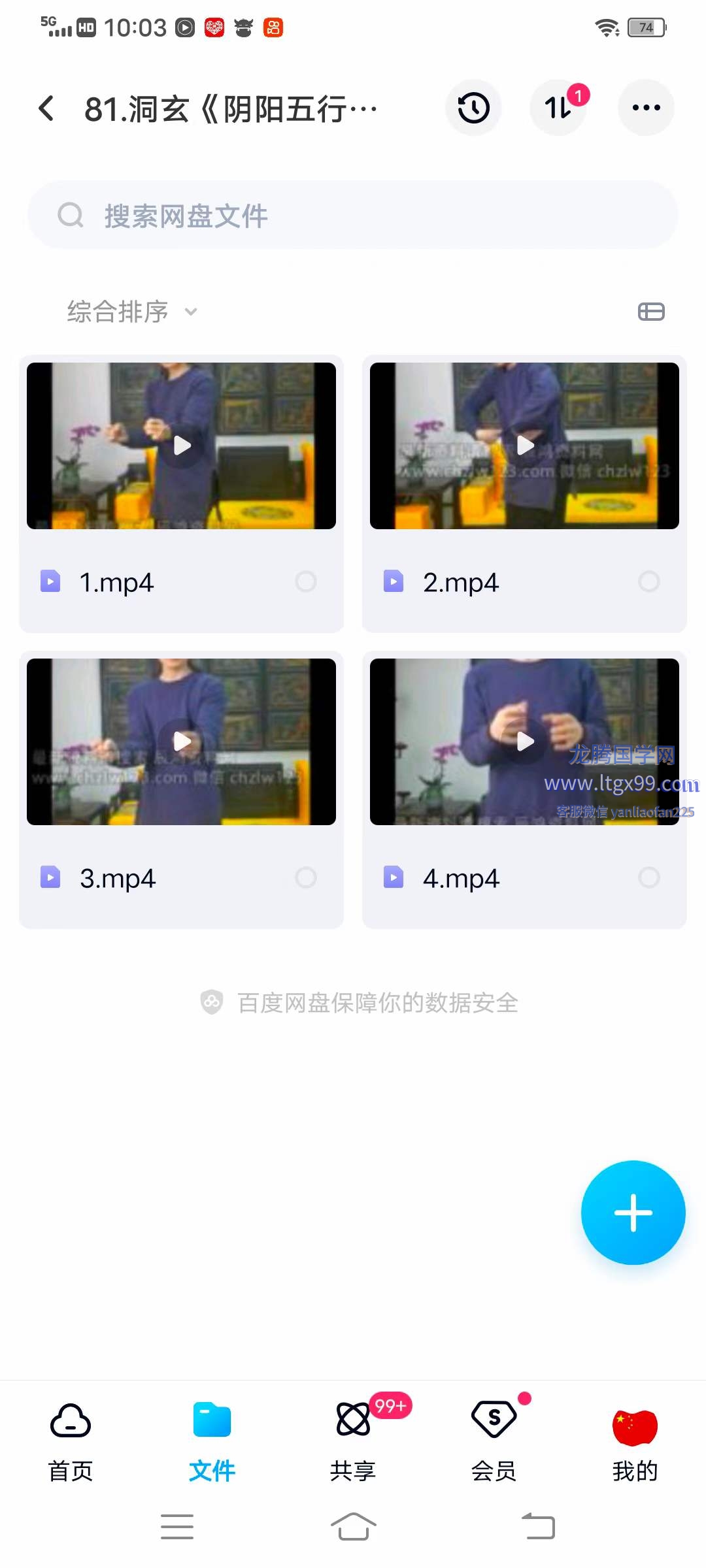The image size is (706, 1568).
Task: Open the three-dot overflow menu
Action: pyautogui.click(x=646, y=108)
